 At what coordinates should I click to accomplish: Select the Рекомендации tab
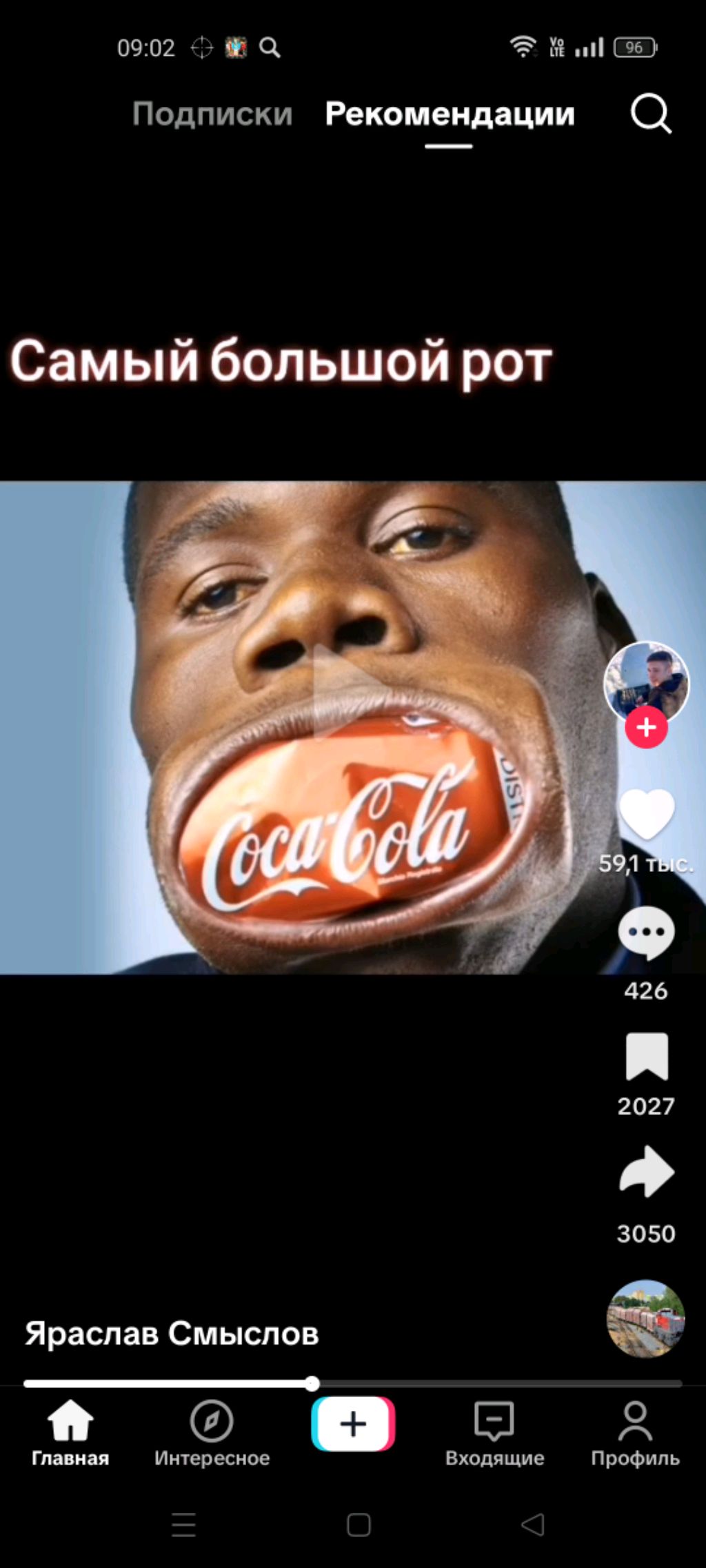pos(450,114)
